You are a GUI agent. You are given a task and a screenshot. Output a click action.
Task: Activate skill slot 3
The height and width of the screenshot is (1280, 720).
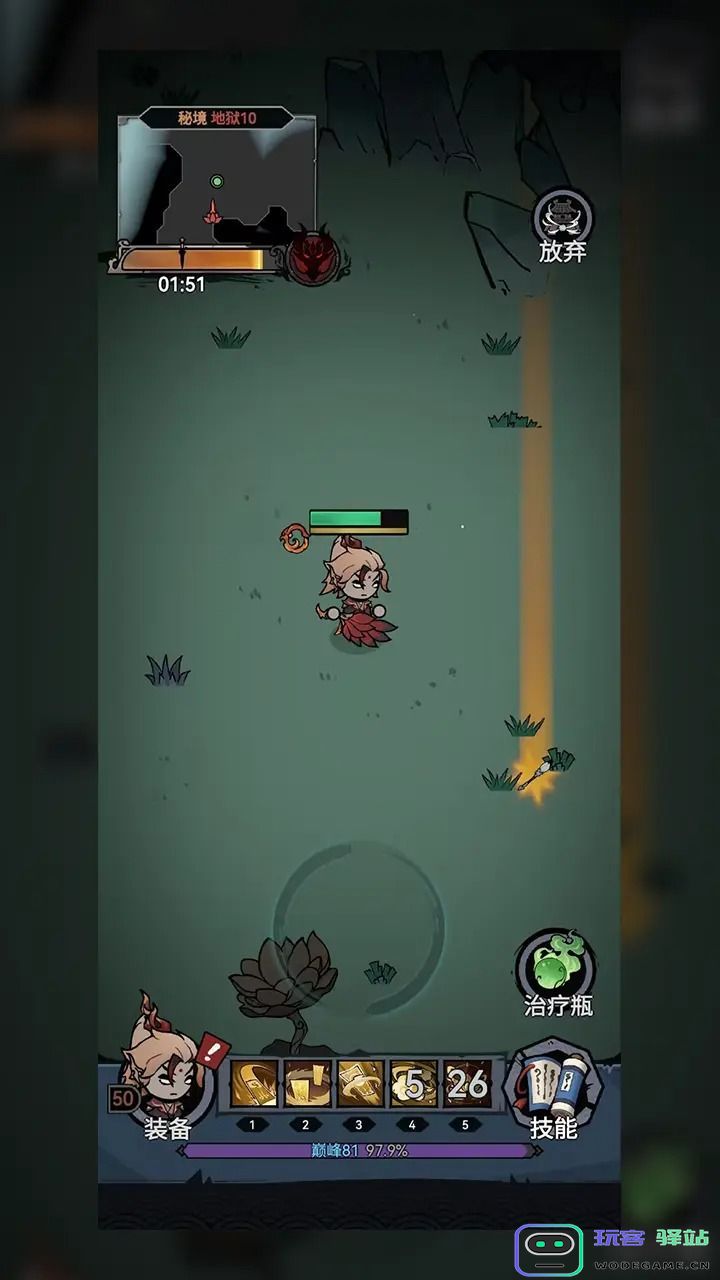360,1085
